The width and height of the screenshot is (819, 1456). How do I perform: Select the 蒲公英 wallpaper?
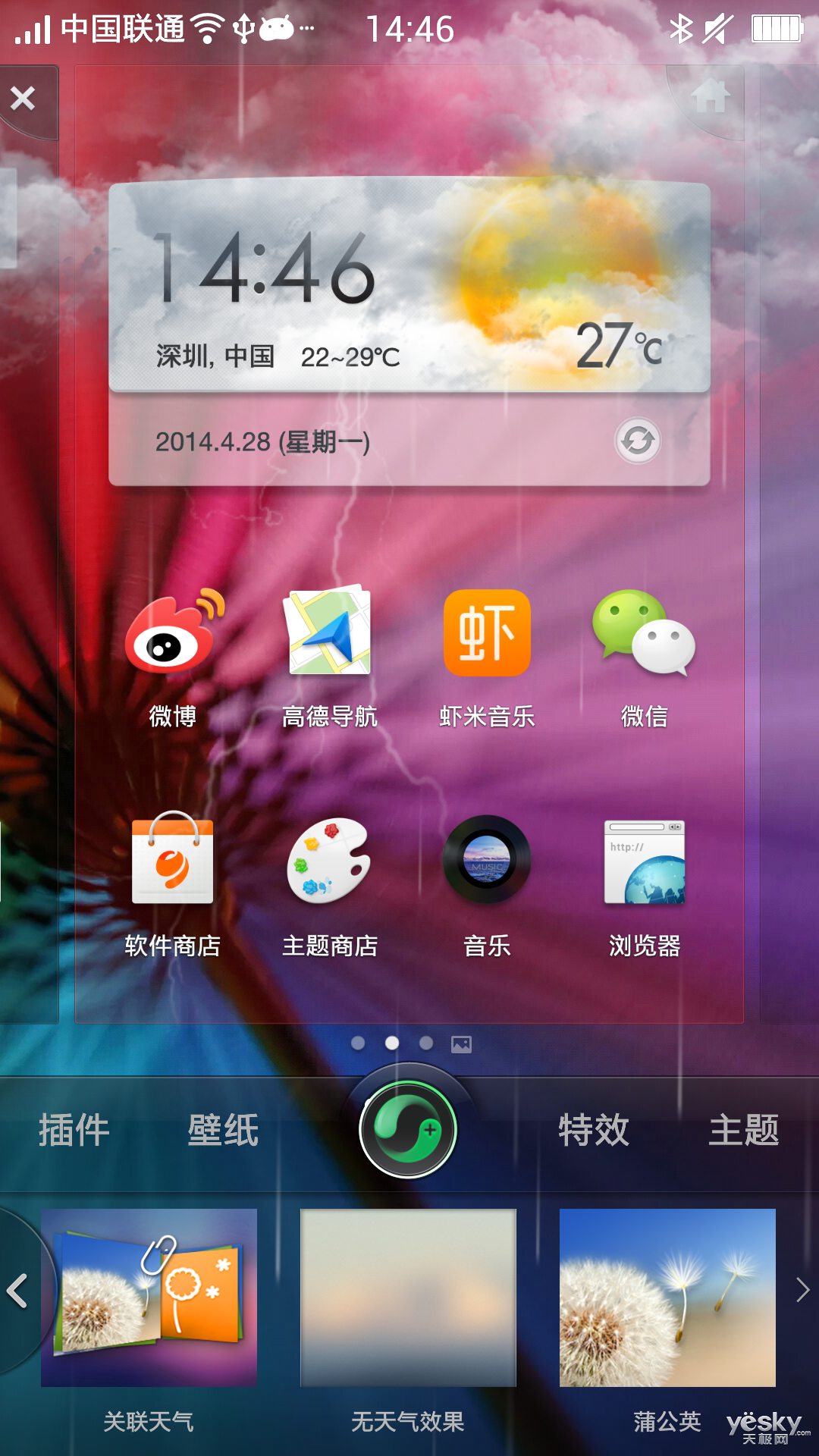(x=667, y=1321)
